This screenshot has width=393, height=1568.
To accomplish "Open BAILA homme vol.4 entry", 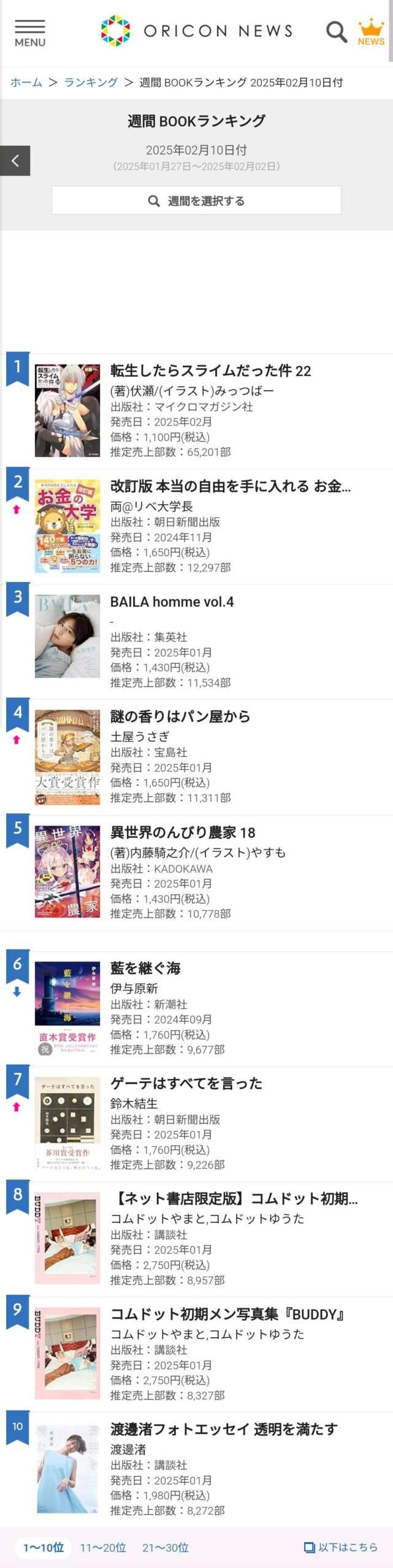I will pos(172,601).
